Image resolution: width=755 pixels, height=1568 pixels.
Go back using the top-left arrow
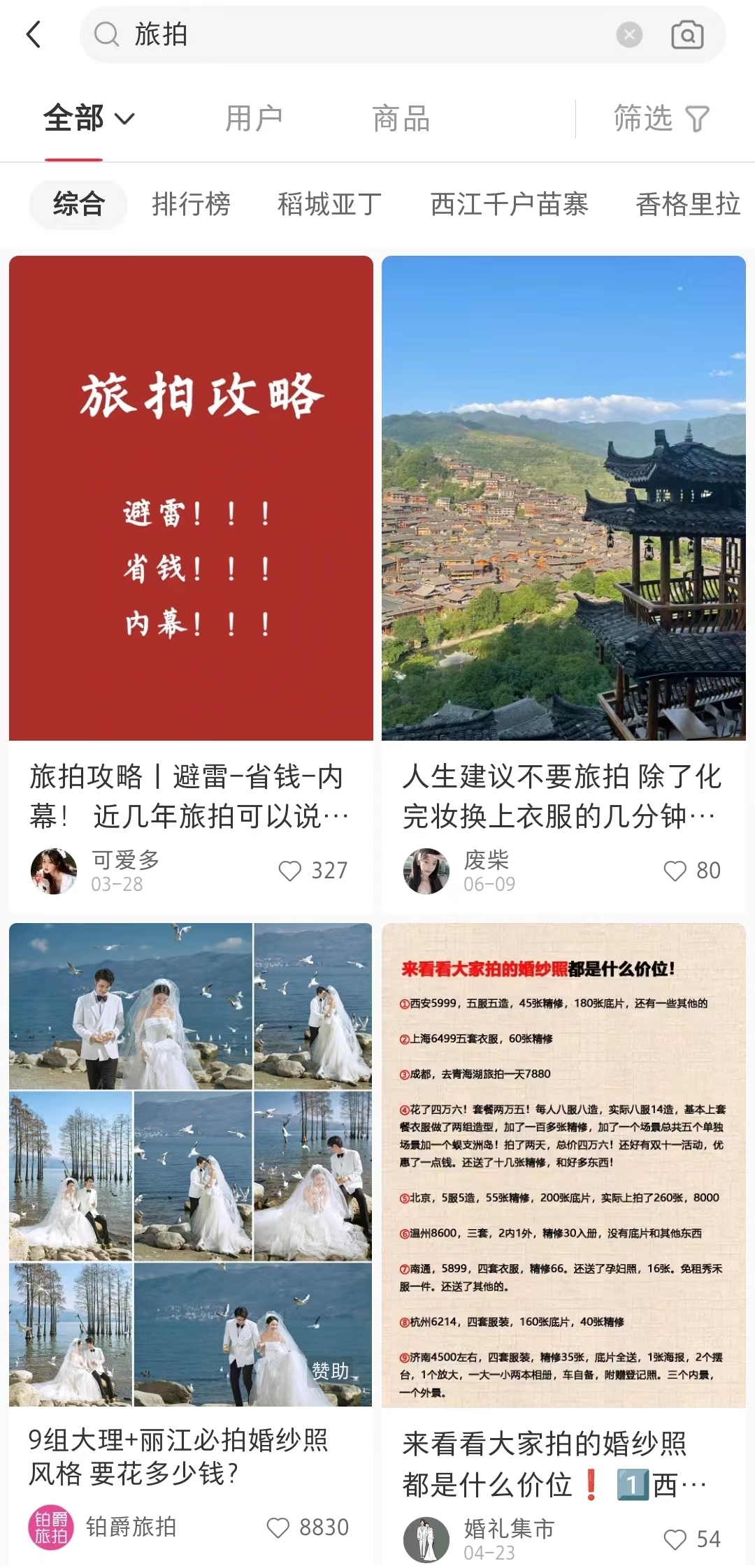point(34,34)
